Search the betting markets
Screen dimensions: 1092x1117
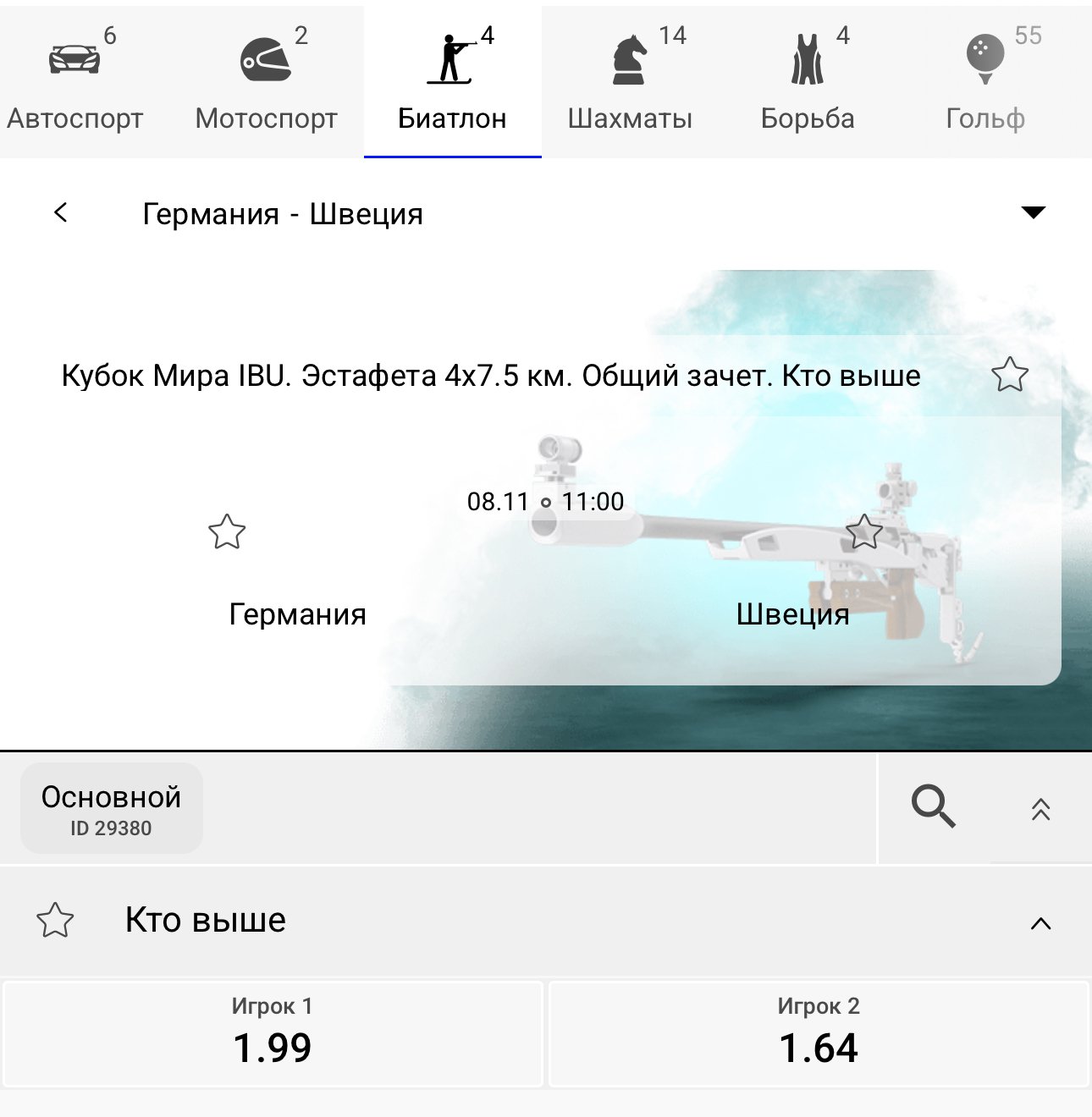pyautogui.click(x=933, y=807)
